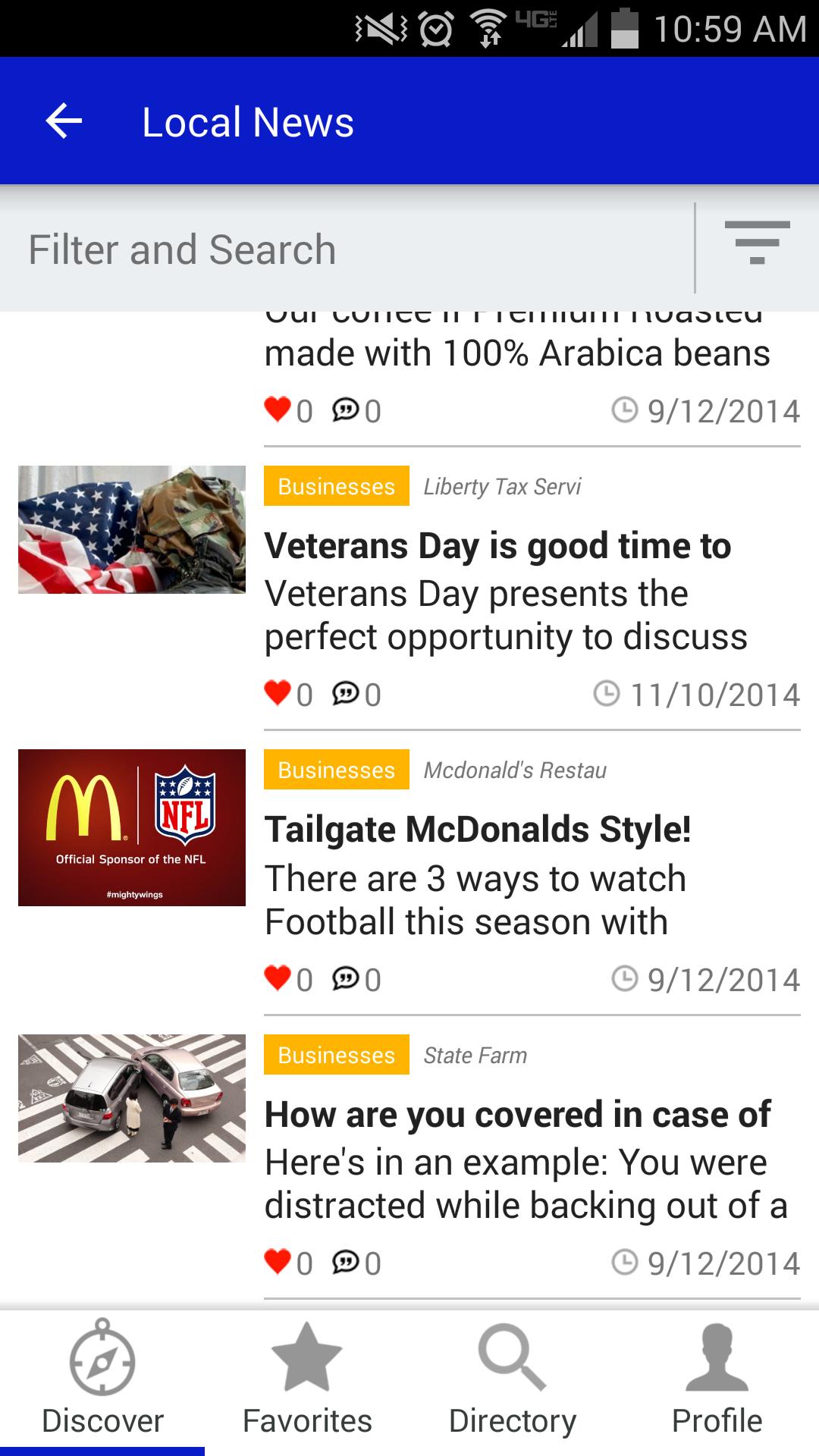Open the filter options icon

[757, 243]
